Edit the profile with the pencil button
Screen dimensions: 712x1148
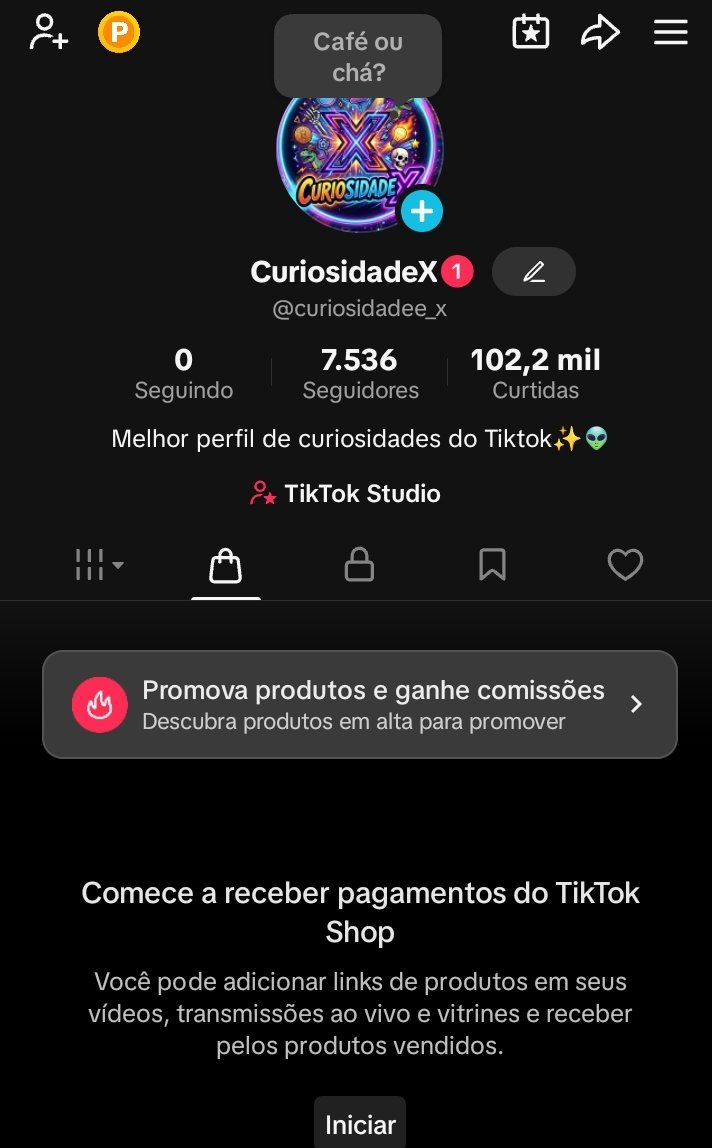coord(534,271)
